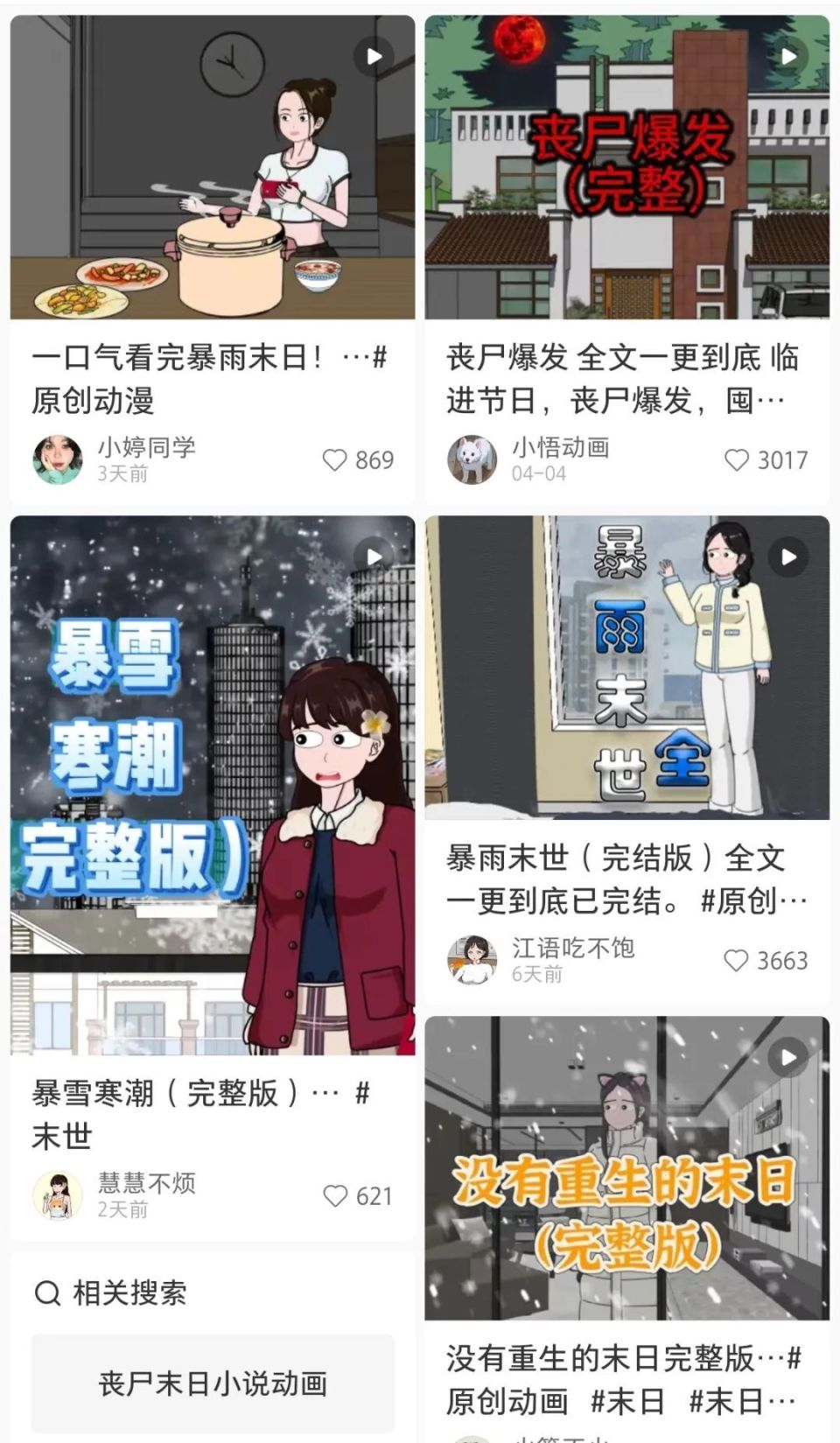Like the 暴雪寒潮 video showing 621 hearts
840x1443 pixels.
click(335, 1195)
